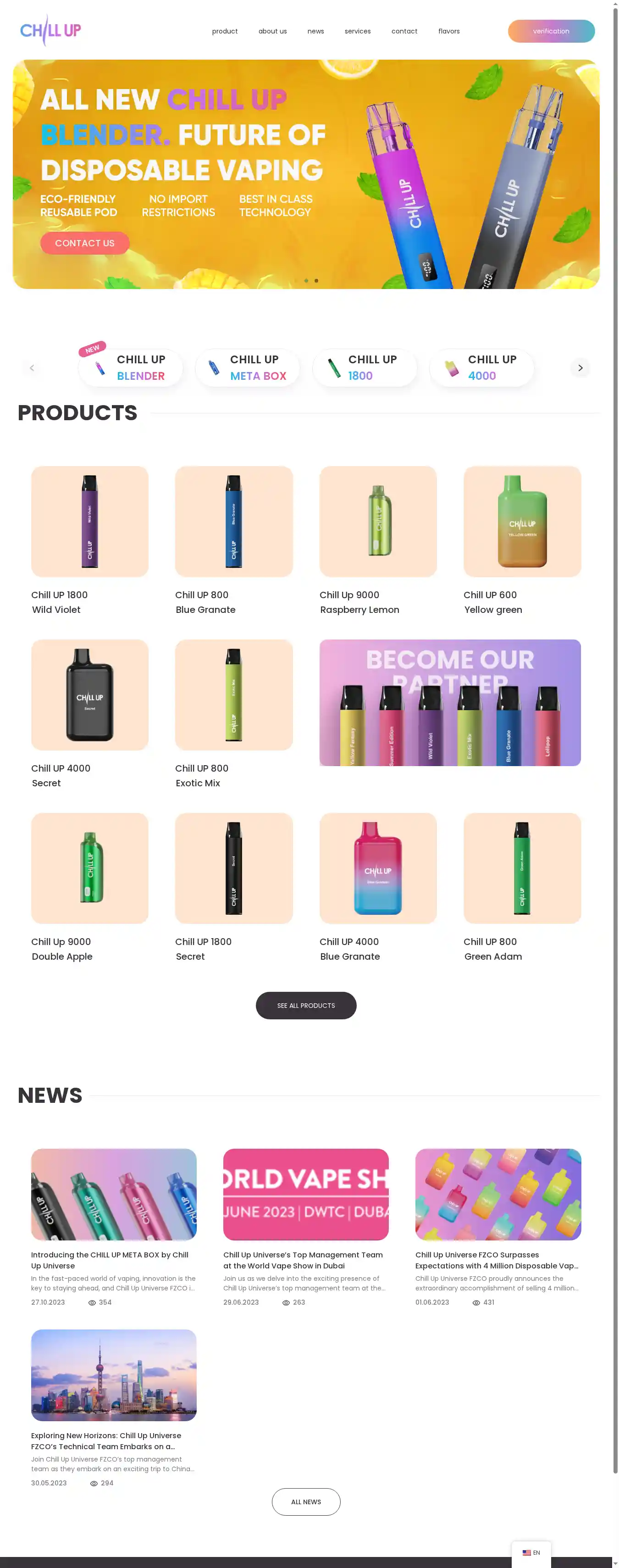The height and width of the screenshot is (1568, 619).
Task: Open the Become Our Partner banner
Action: 450,702
